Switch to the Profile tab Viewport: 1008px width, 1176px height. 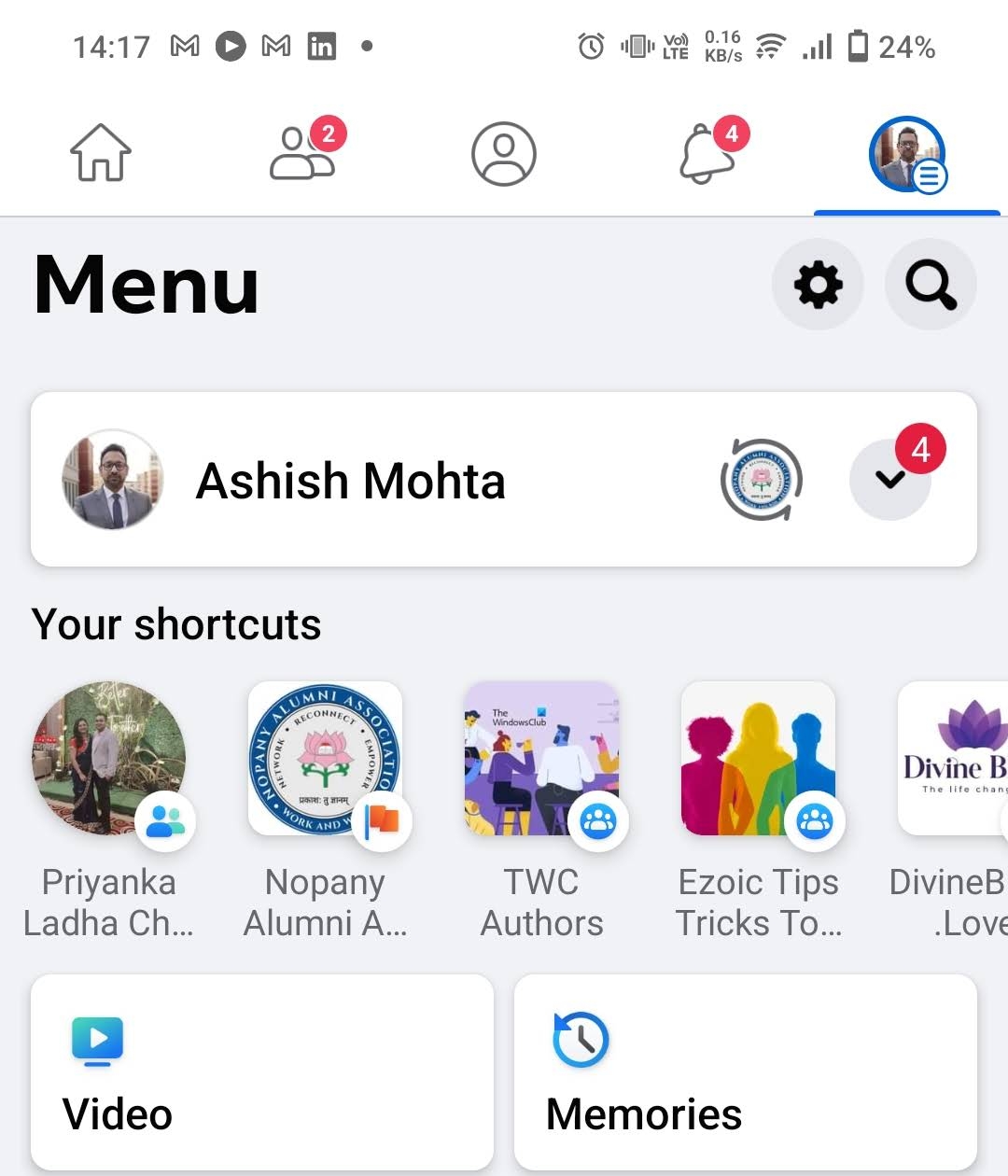click(x=504, y=153)
